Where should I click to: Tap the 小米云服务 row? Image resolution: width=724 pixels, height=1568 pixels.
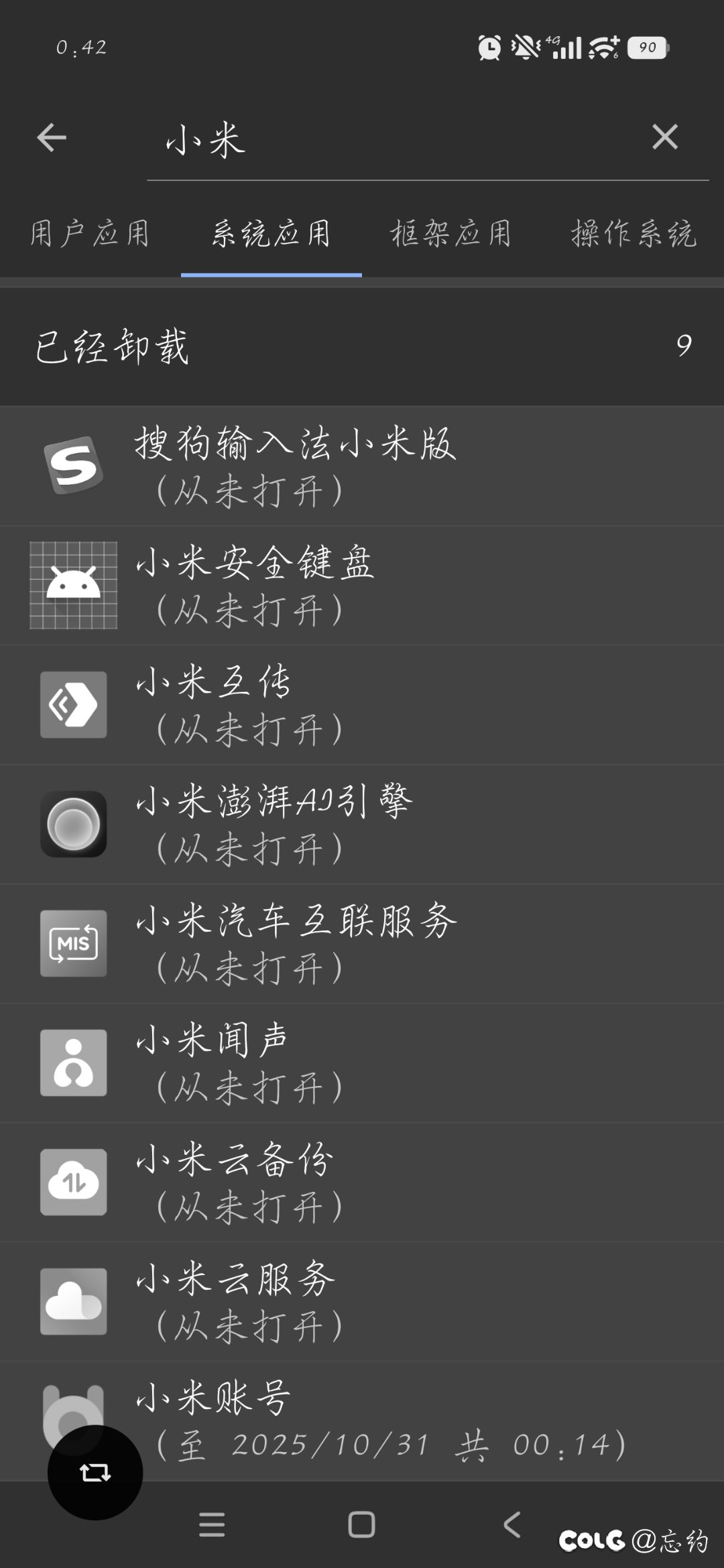(x=362, y=1301)
